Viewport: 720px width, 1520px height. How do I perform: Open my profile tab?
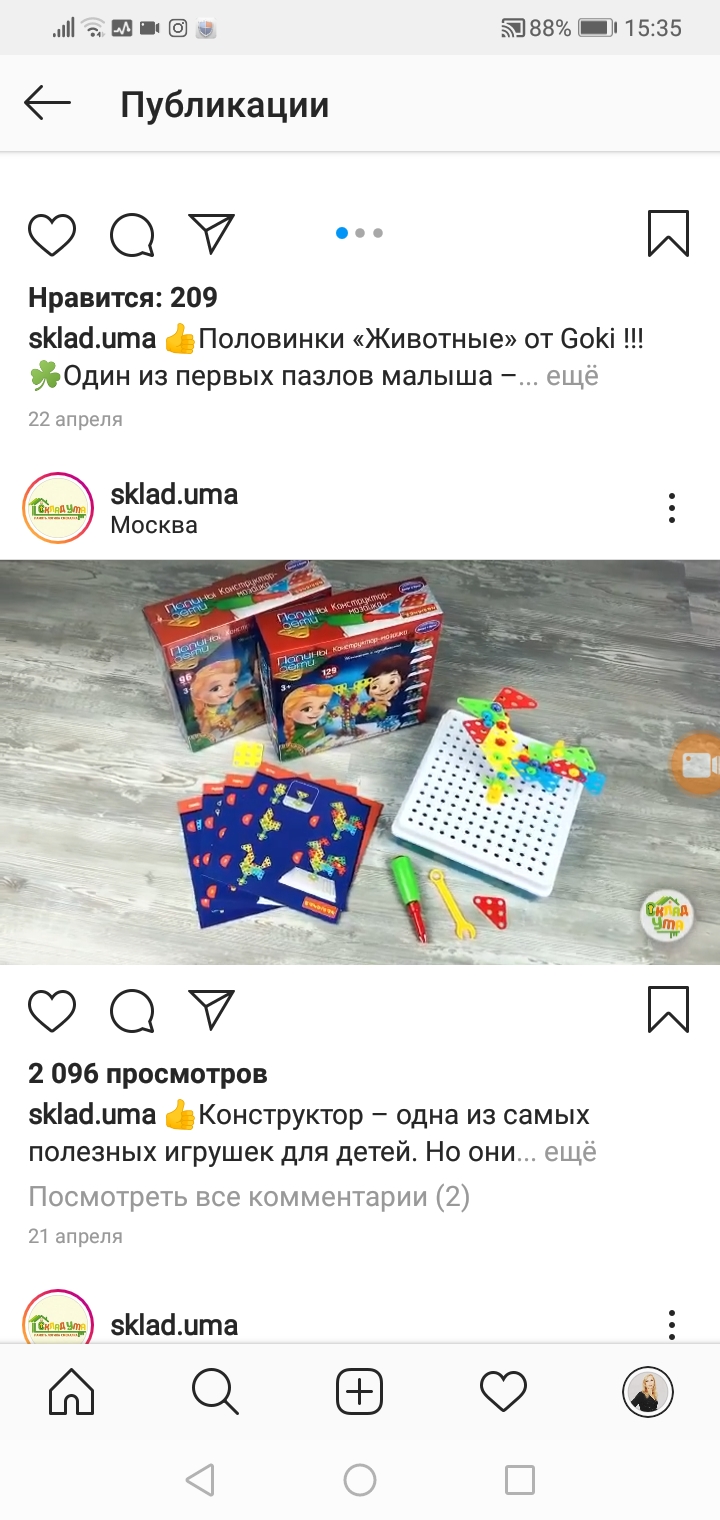point(648,1391)
